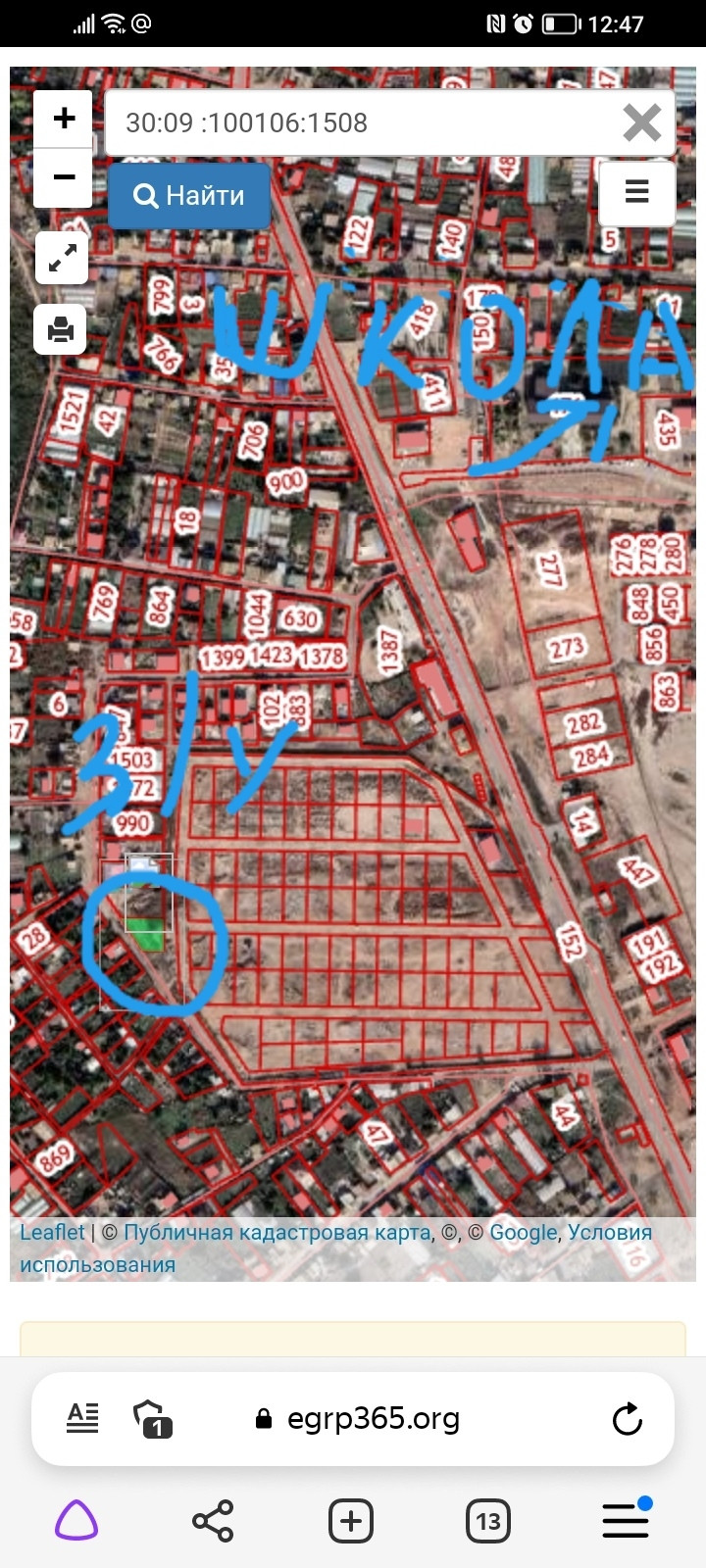Screen dimensions: 706x1568
Task: Open Публичная кадастровая карта link
Action: pos(277,1232)
